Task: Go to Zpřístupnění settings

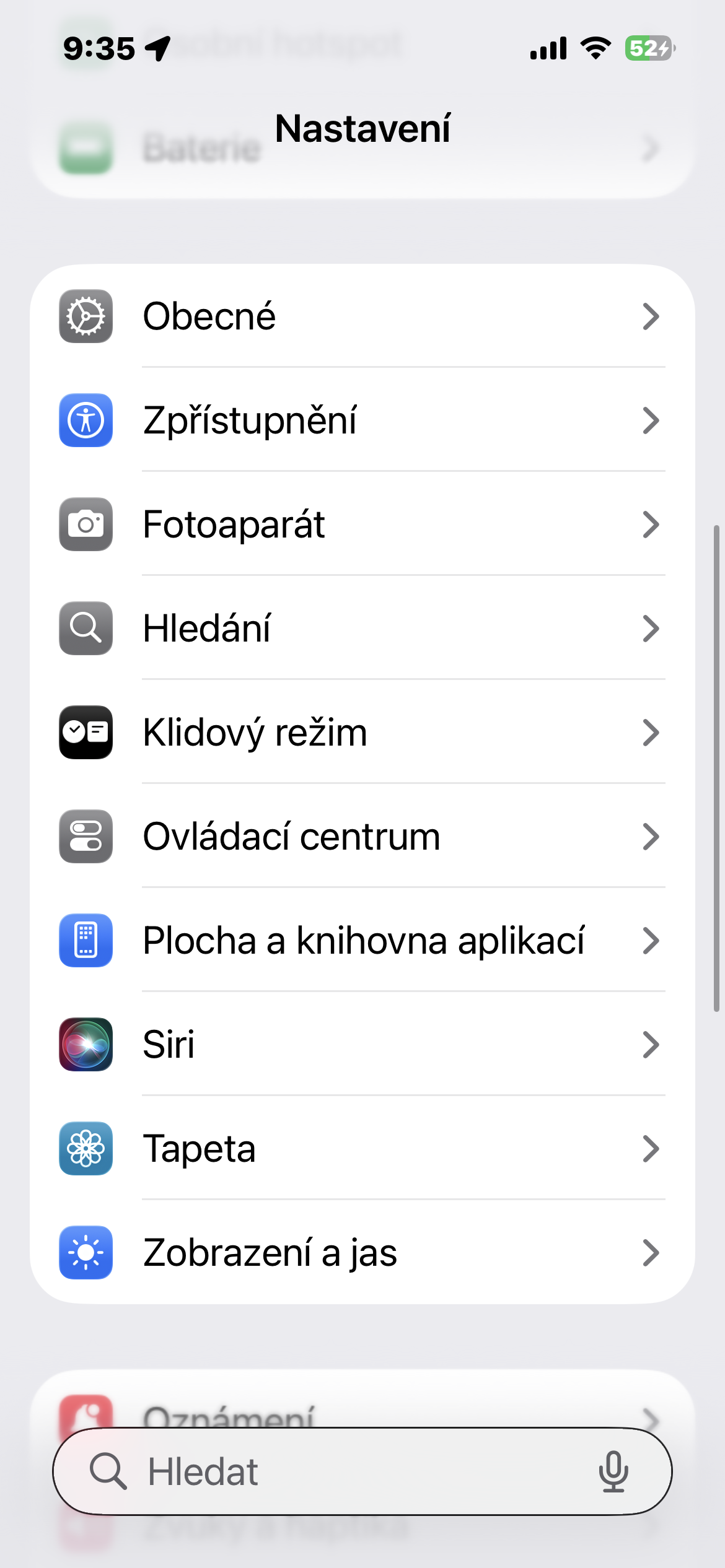Action: coord(362,420)
